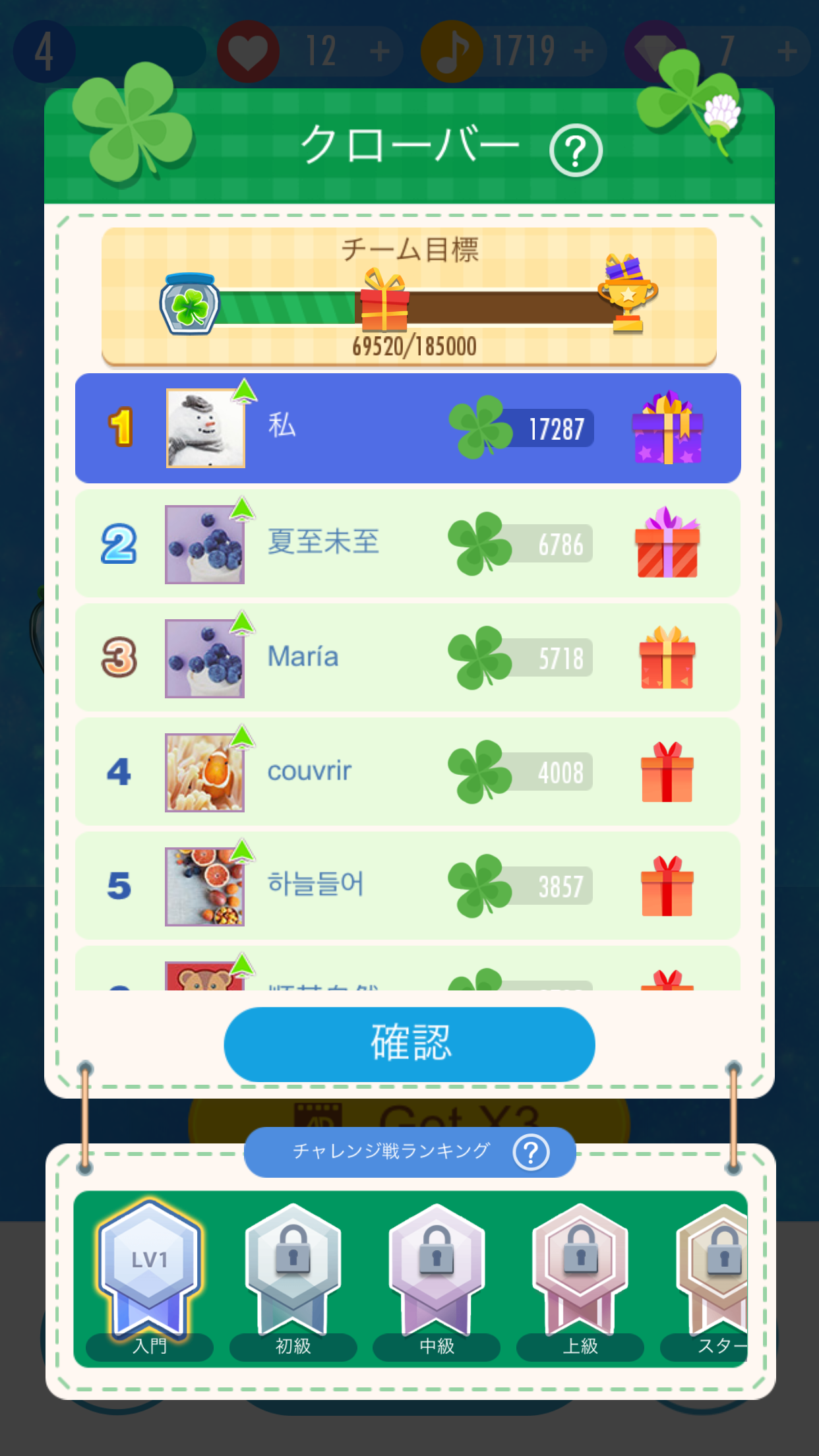This screenshot has width=819, height=1456.
Task: Tap the team goal trophy reward
Action: (x=626, y=295)
